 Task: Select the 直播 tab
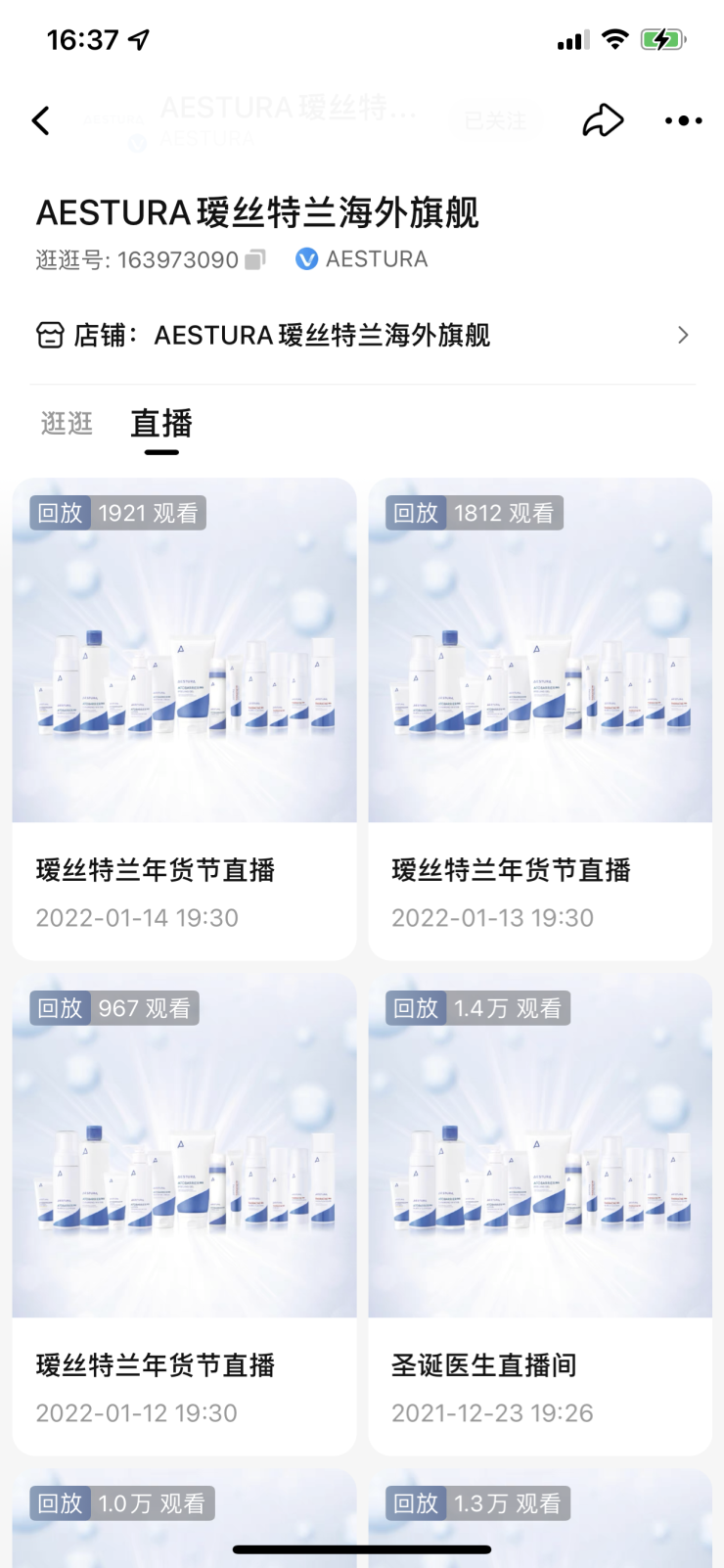click(161, 424)
